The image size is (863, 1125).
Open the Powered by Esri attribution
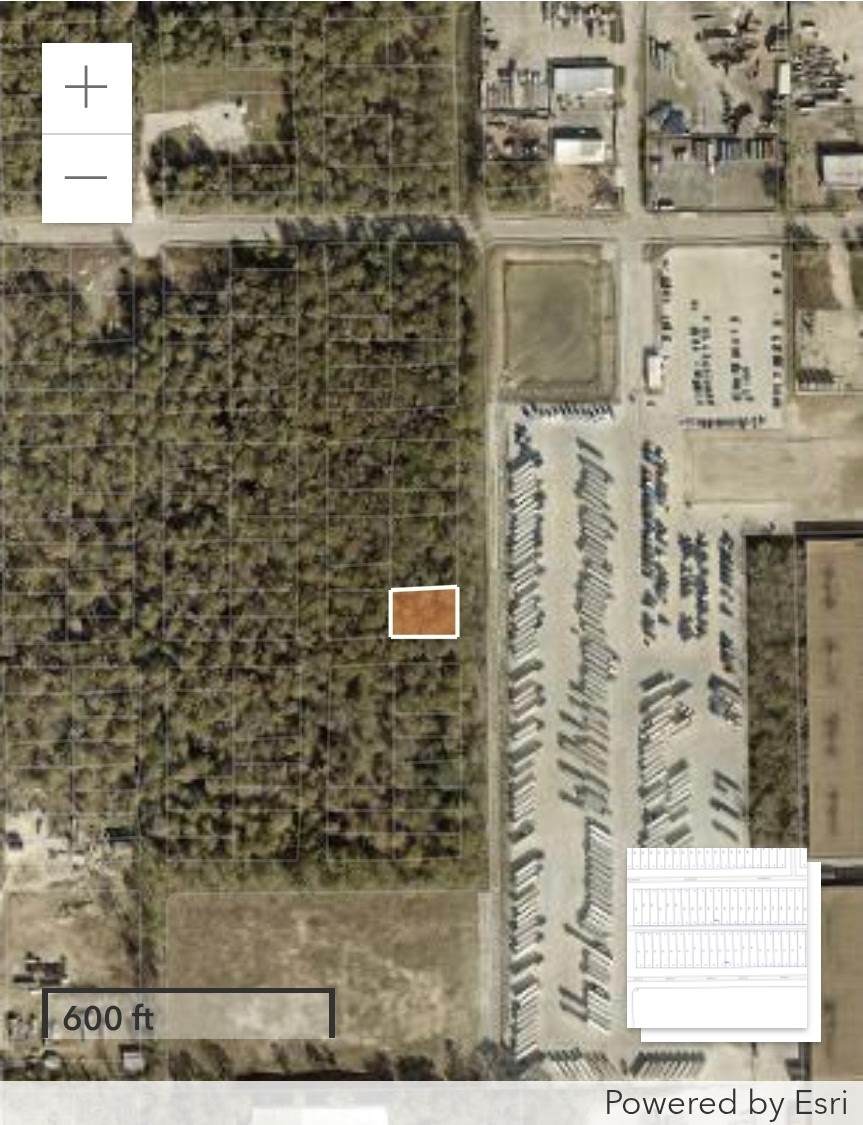point(726,1102)
